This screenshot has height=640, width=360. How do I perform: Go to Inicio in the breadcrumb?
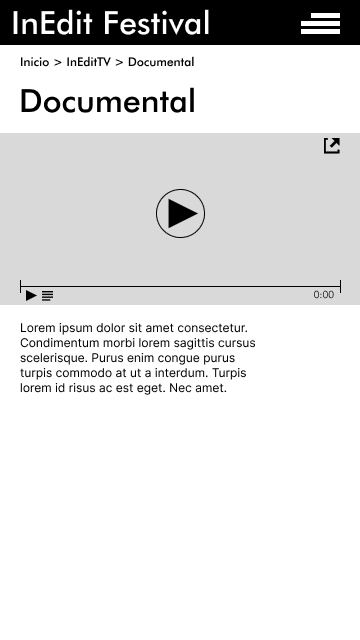(x=34, y=62)
